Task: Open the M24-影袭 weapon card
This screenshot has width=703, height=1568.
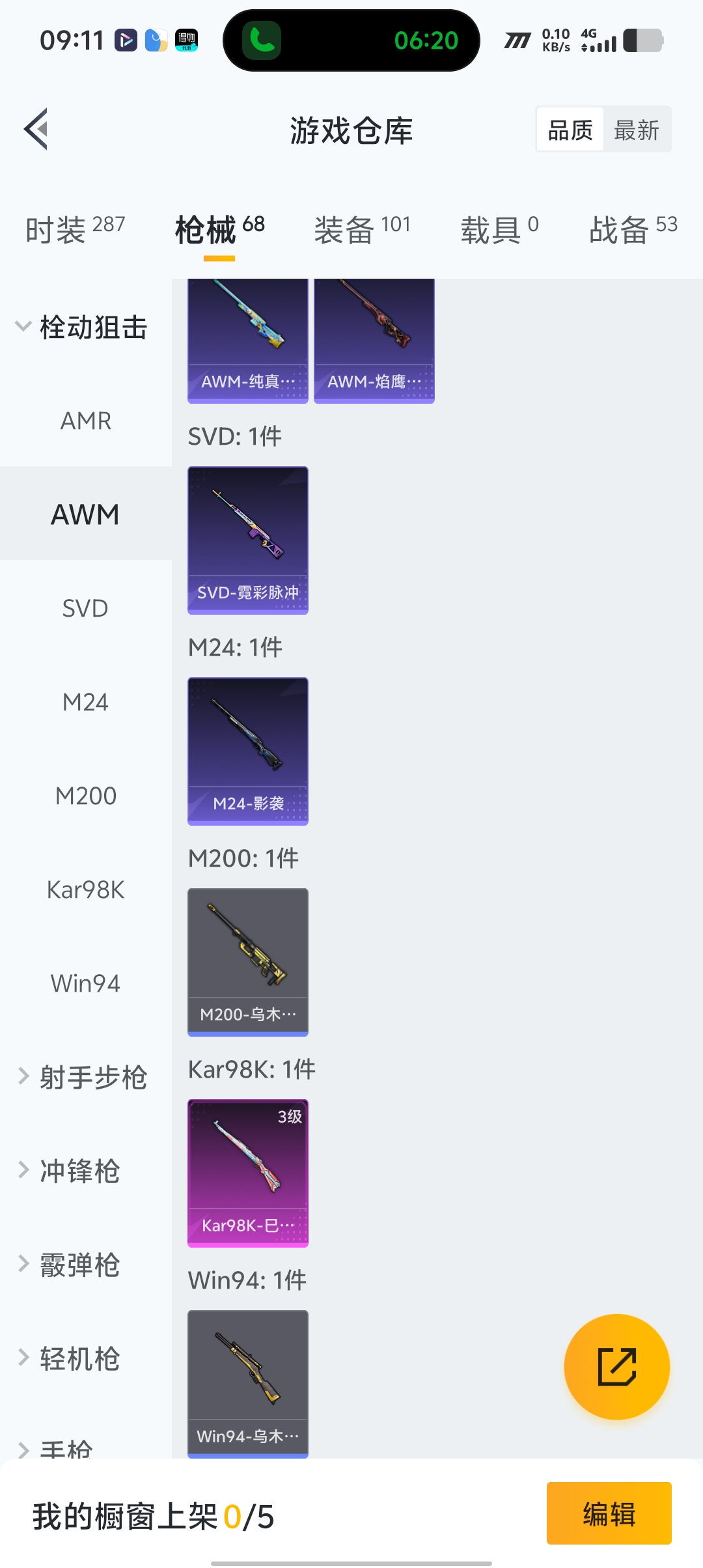Action: pos(247,751)
